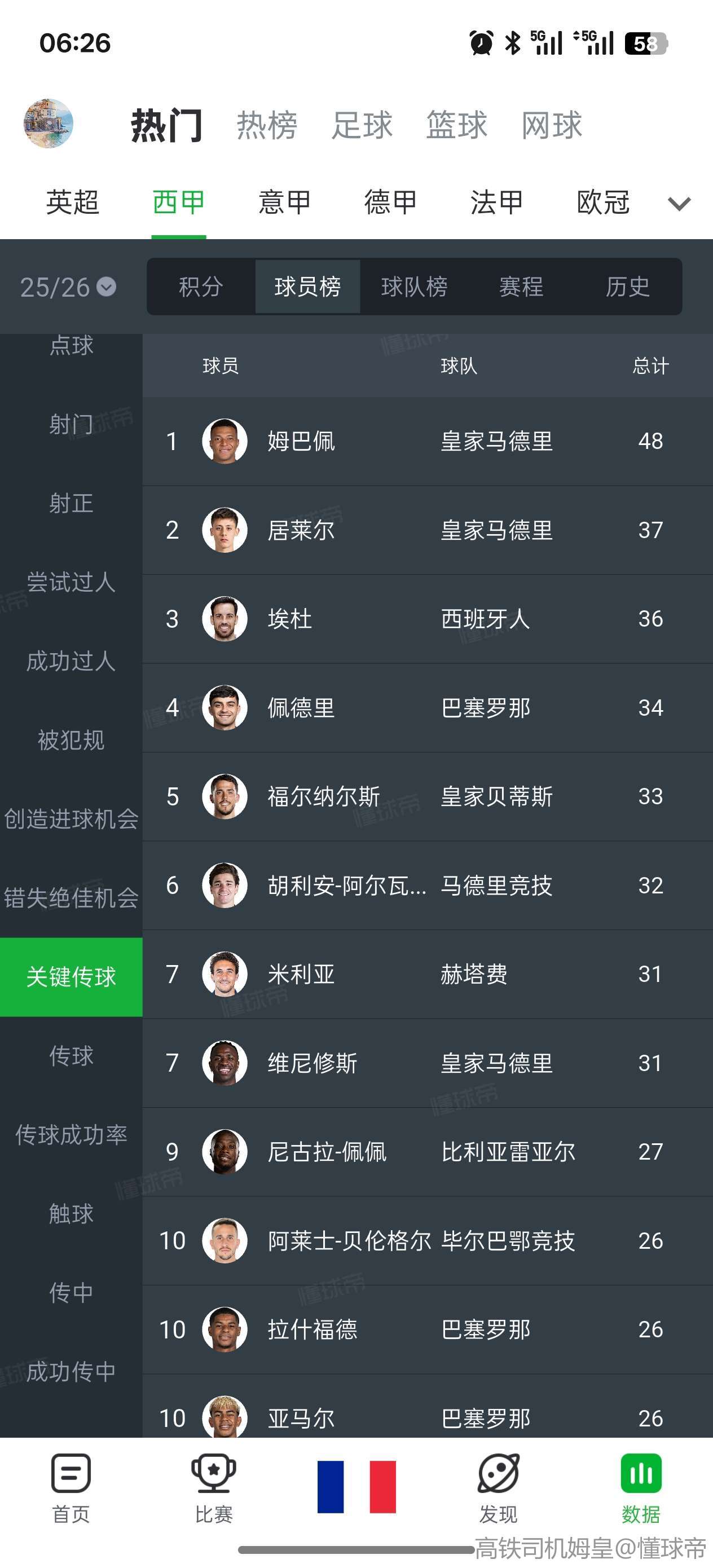The height and width of the screenshot is (1568, 713).
Task: Open 姆巴佩's player row
Action: (426, 441)
